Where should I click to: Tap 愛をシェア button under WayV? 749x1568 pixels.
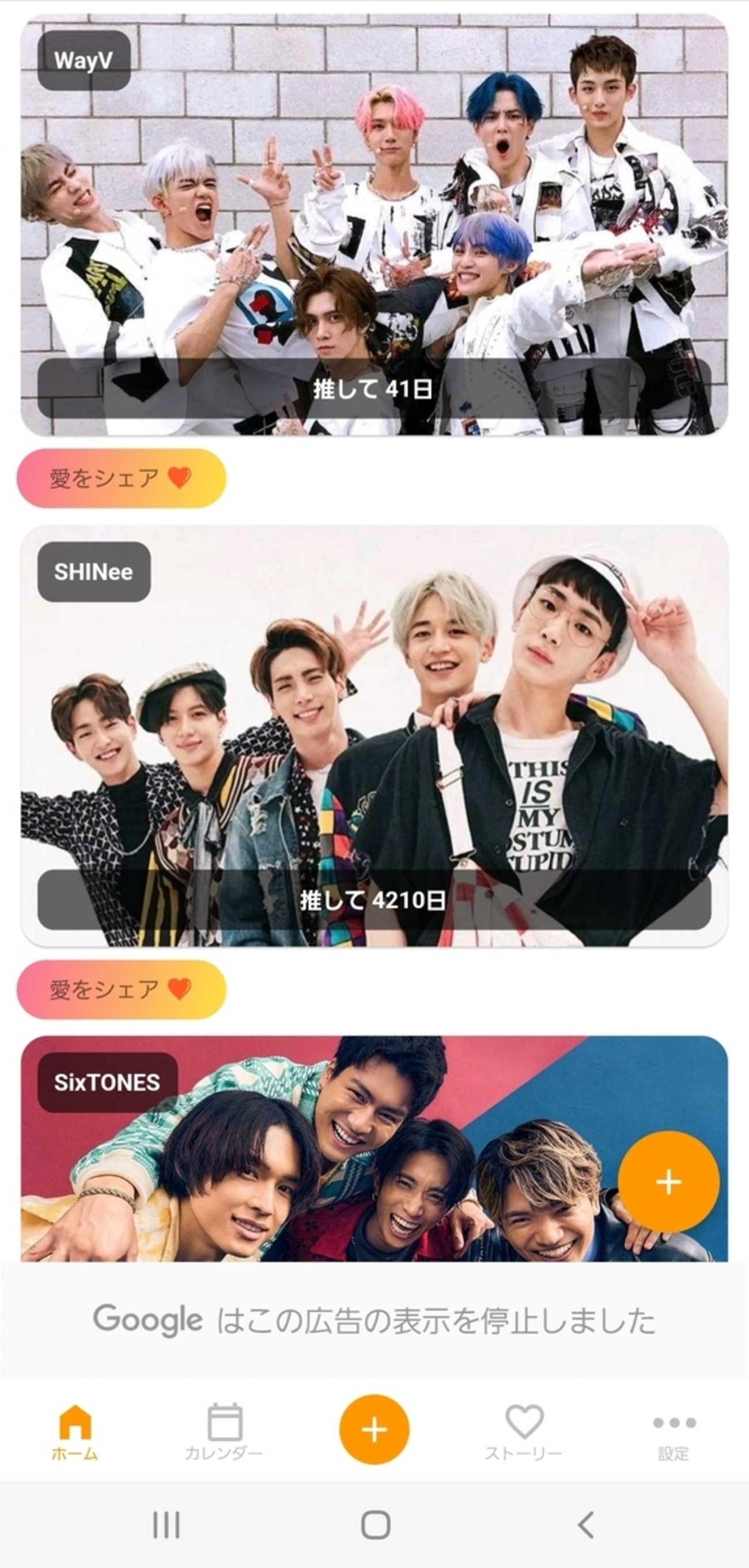[121, 479]
